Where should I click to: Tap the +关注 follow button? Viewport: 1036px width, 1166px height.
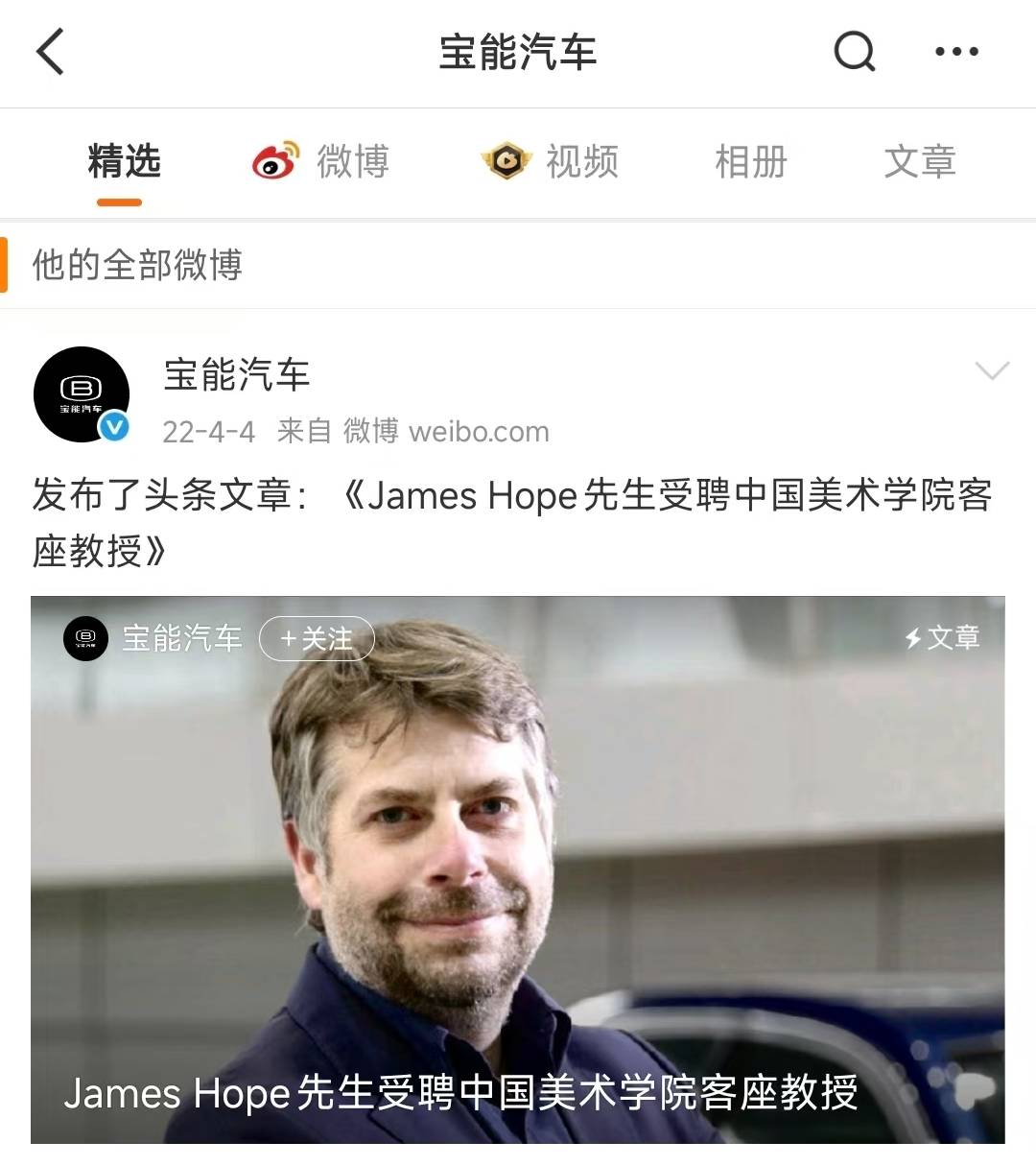coord(317,638)
